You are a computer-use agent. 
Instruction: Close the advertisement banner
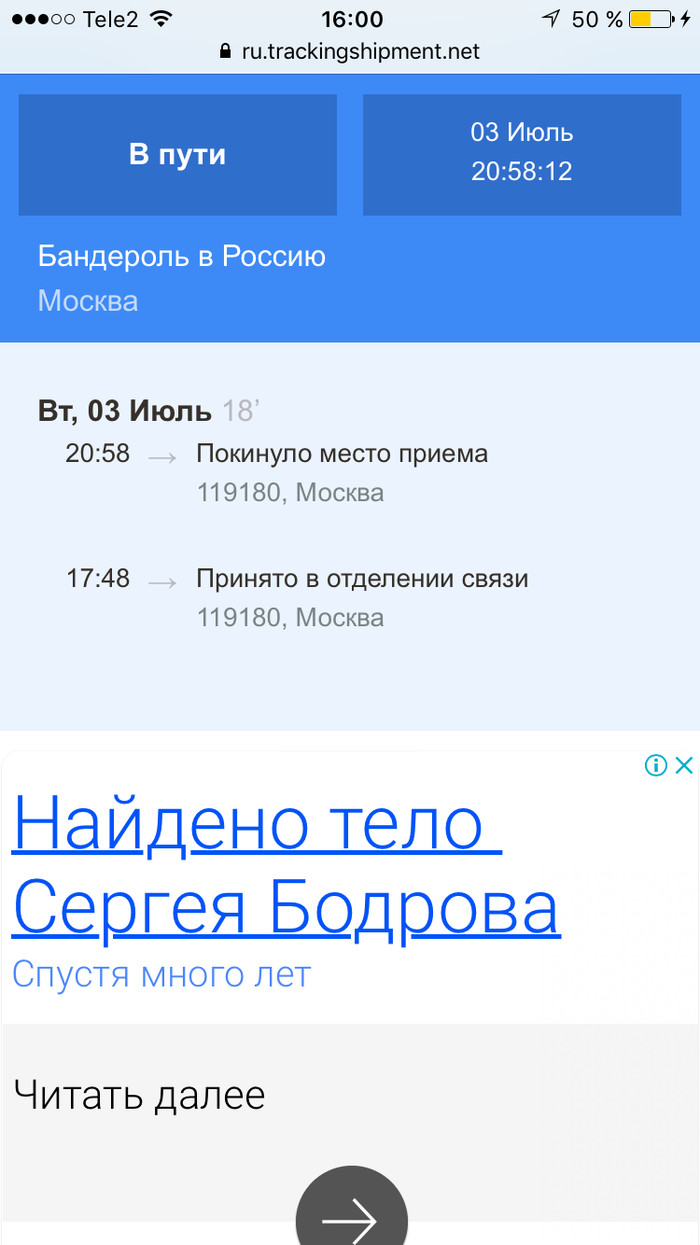tap(684, 766)
